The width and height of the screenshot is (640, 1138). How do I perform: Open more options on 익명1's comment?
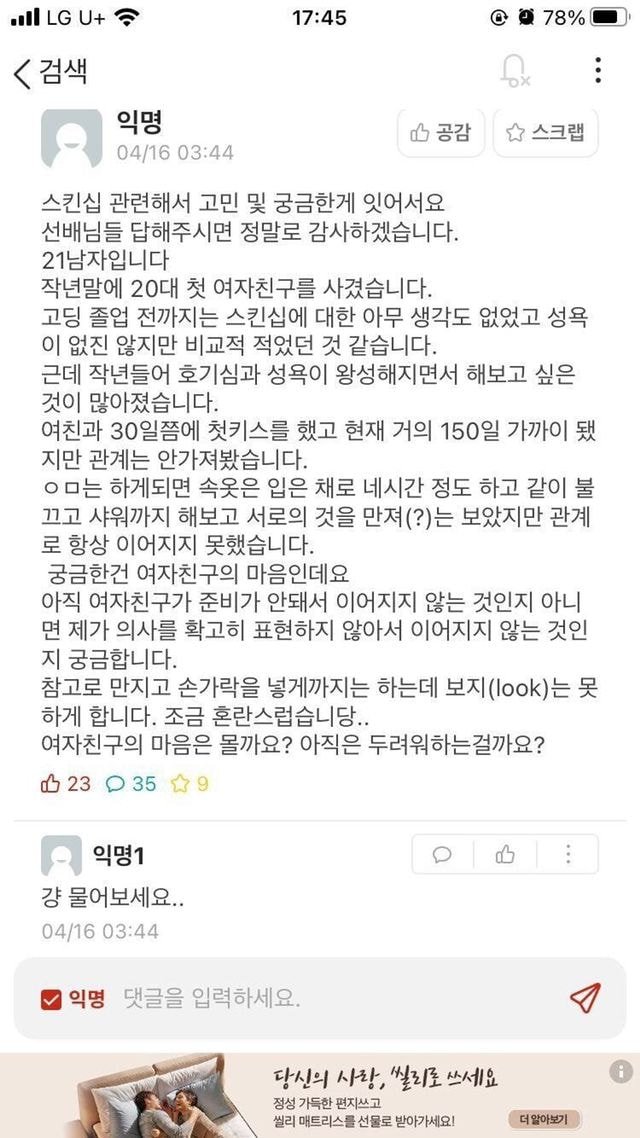(x=568, y=855)
